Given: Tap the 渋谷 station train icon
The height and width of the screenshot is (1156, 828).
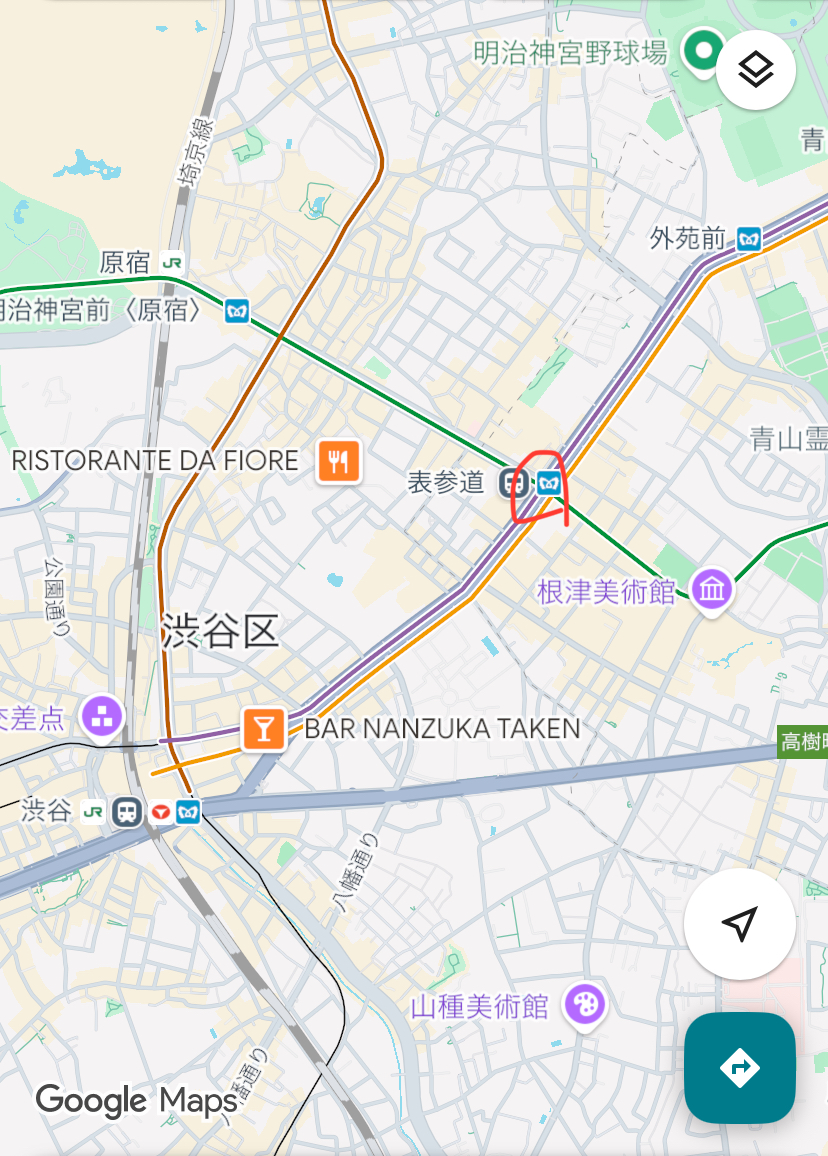Looking at the screenshot, I should (x=127, y=811).
